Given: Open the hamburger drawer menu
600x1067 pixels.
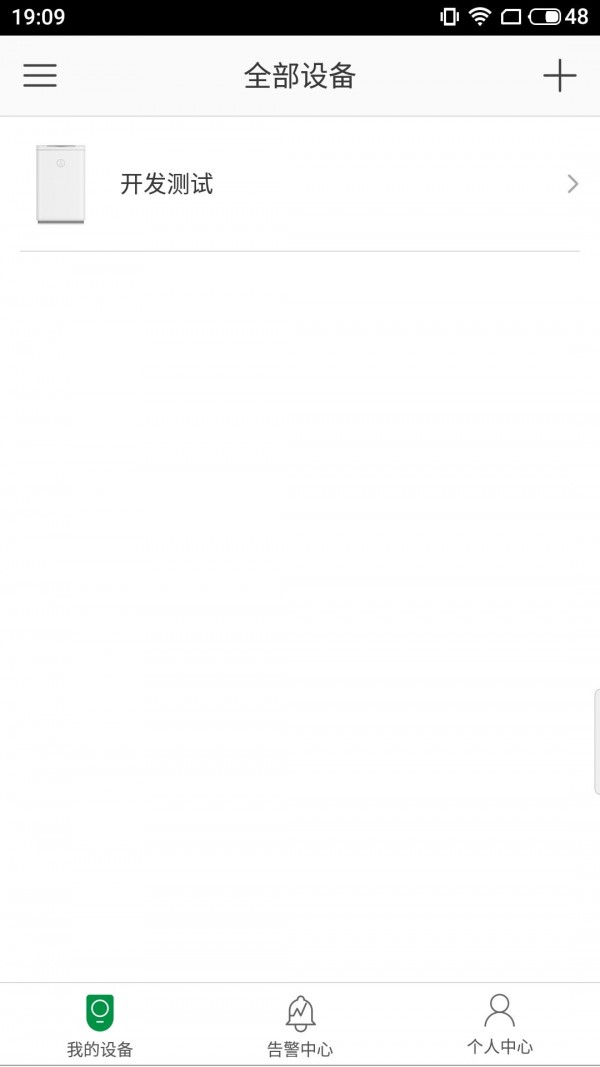Looking at the screenshot, I should [40, 76].
